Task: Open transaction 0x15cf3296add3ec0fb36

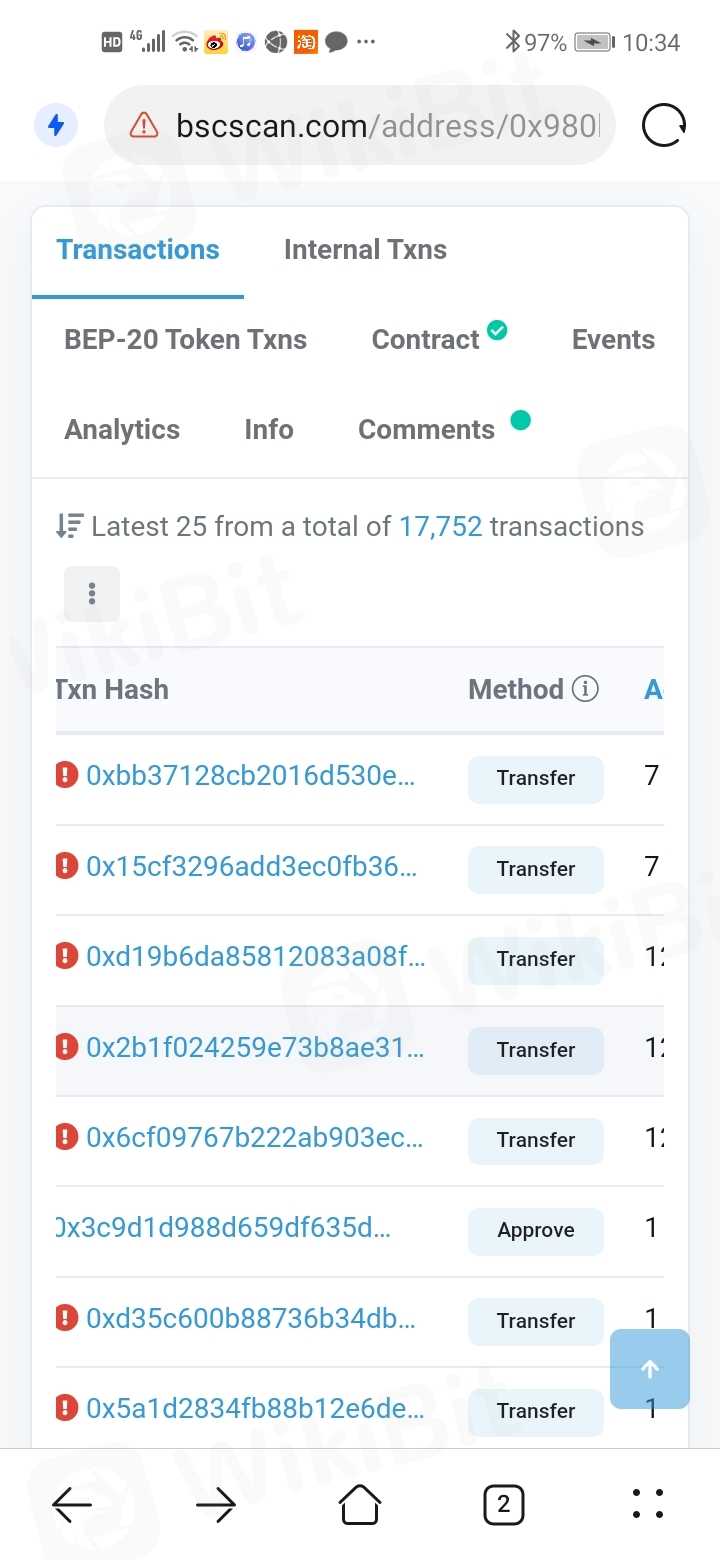Action: [252, 867]
